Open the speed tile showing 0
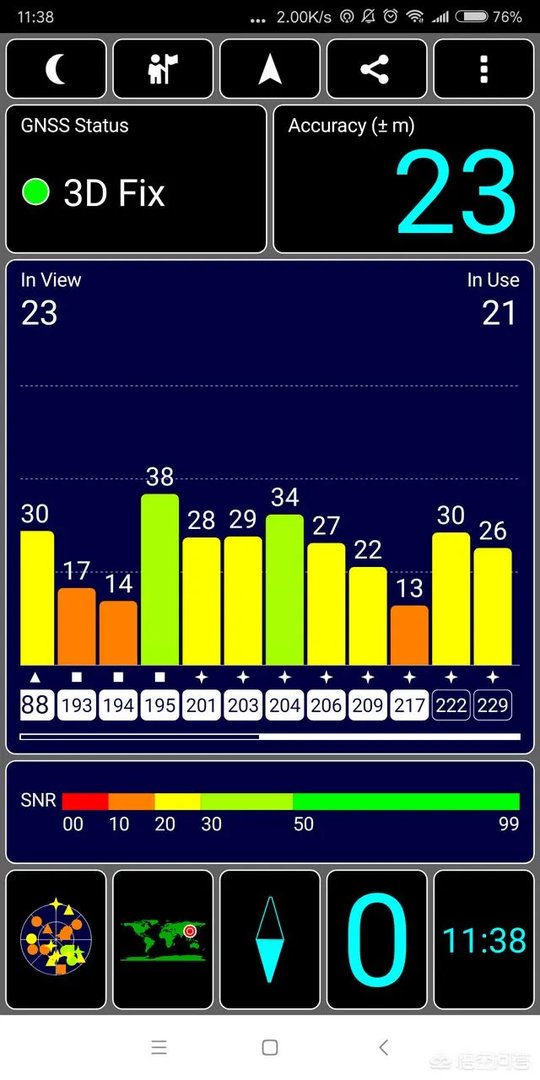 point(377,939)
